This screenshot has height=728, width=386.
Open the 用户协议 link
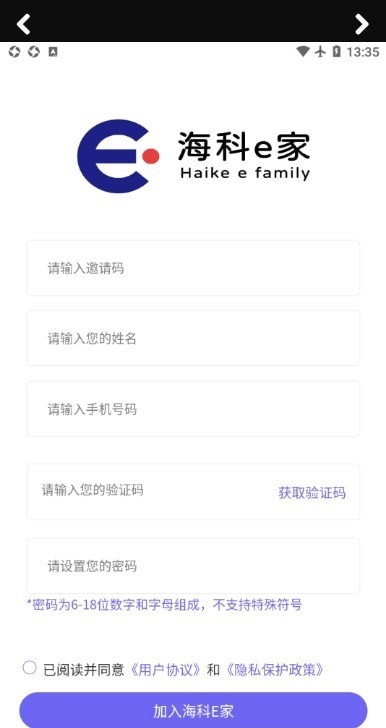coord(165,670)
